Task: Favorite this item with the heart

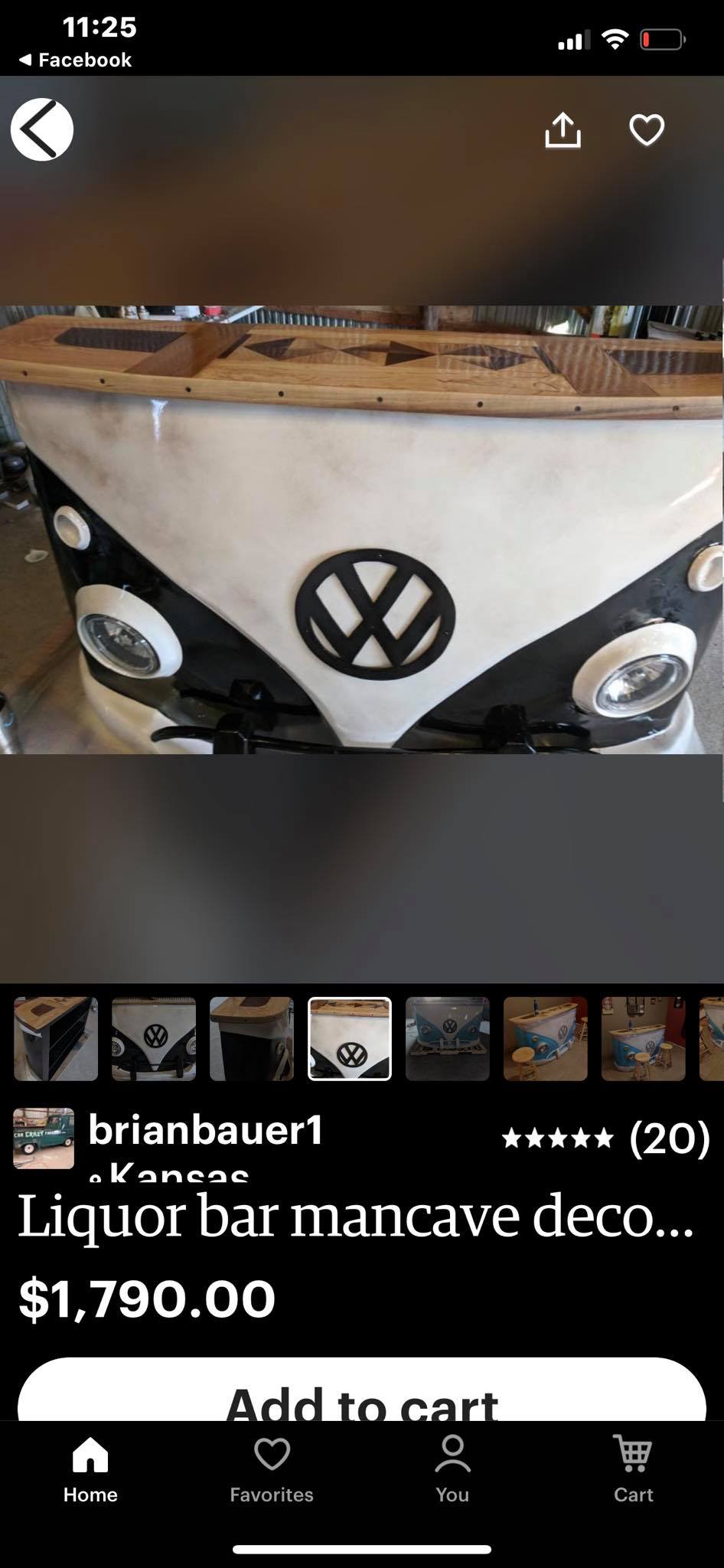Action: pos(647,130)
